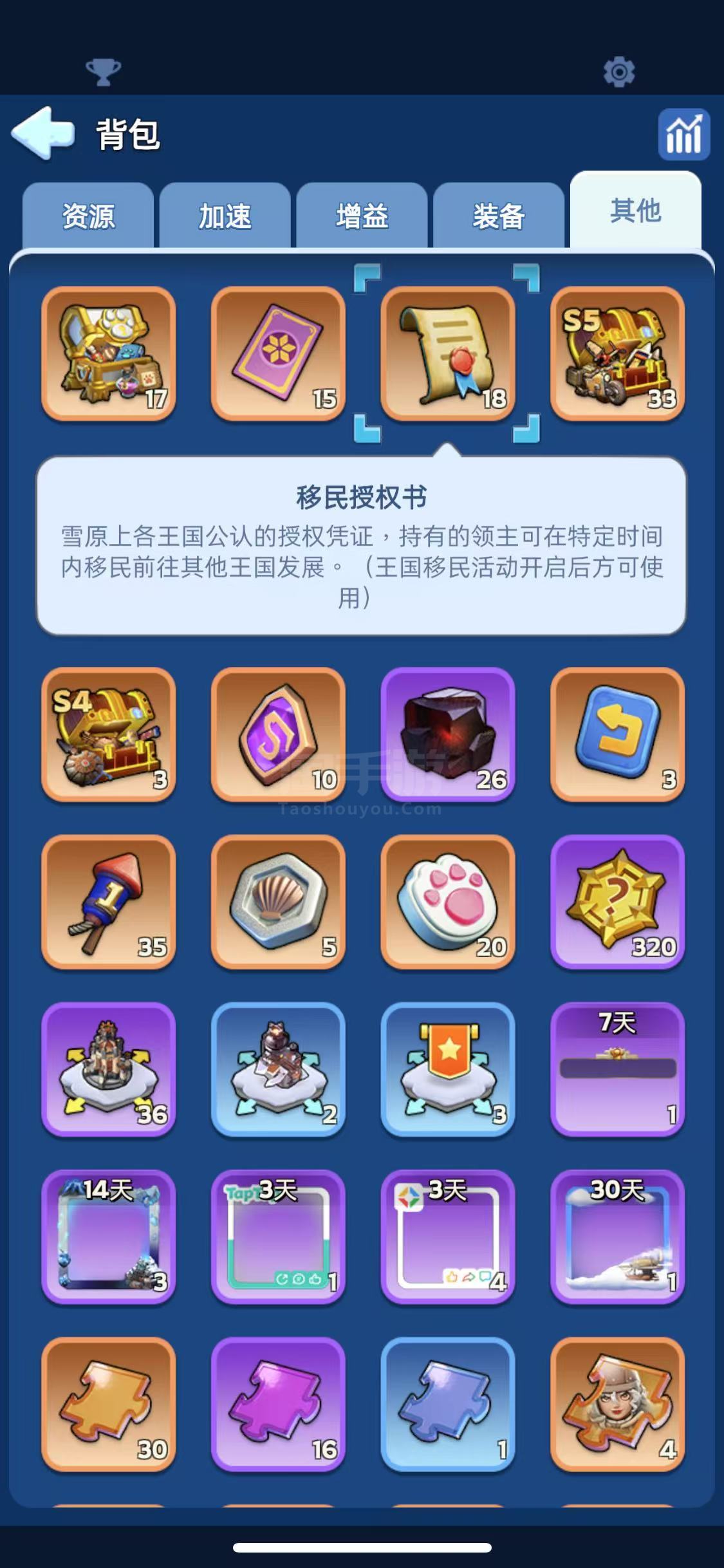
Task: Open the trophy icon at top
Action: pyautogui.click(x=103, y=71)
